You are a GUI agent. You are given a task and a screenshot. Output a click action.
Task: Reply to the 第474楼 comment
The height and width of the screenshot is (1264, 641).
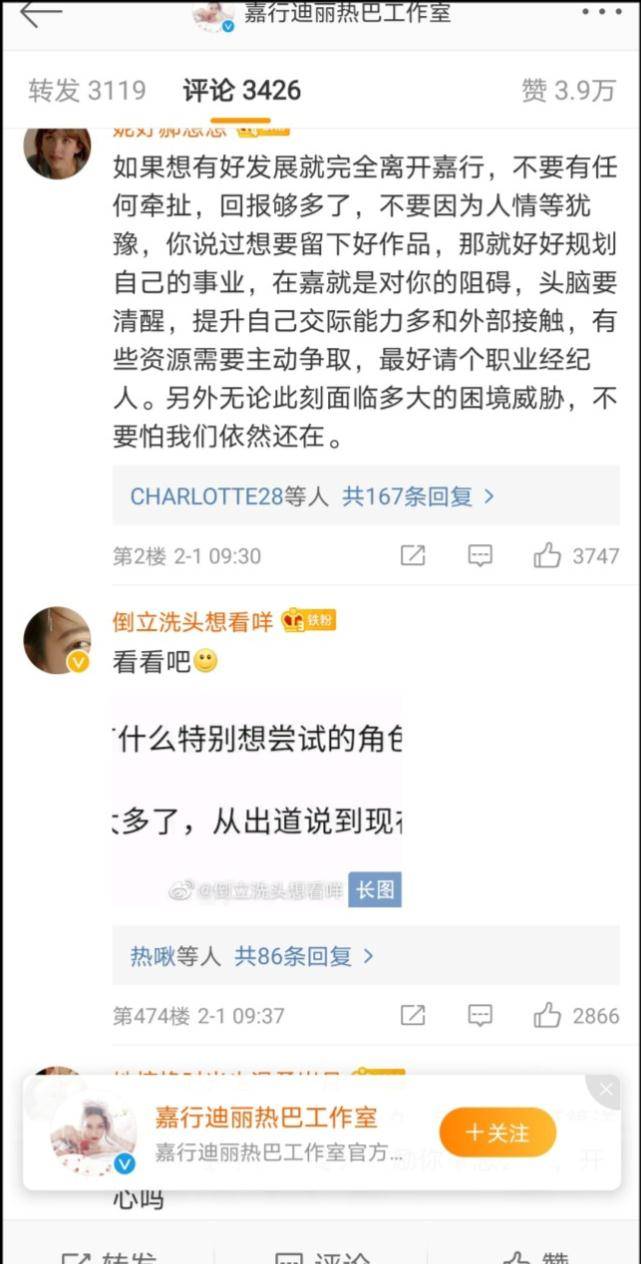tap(480, 1016)
